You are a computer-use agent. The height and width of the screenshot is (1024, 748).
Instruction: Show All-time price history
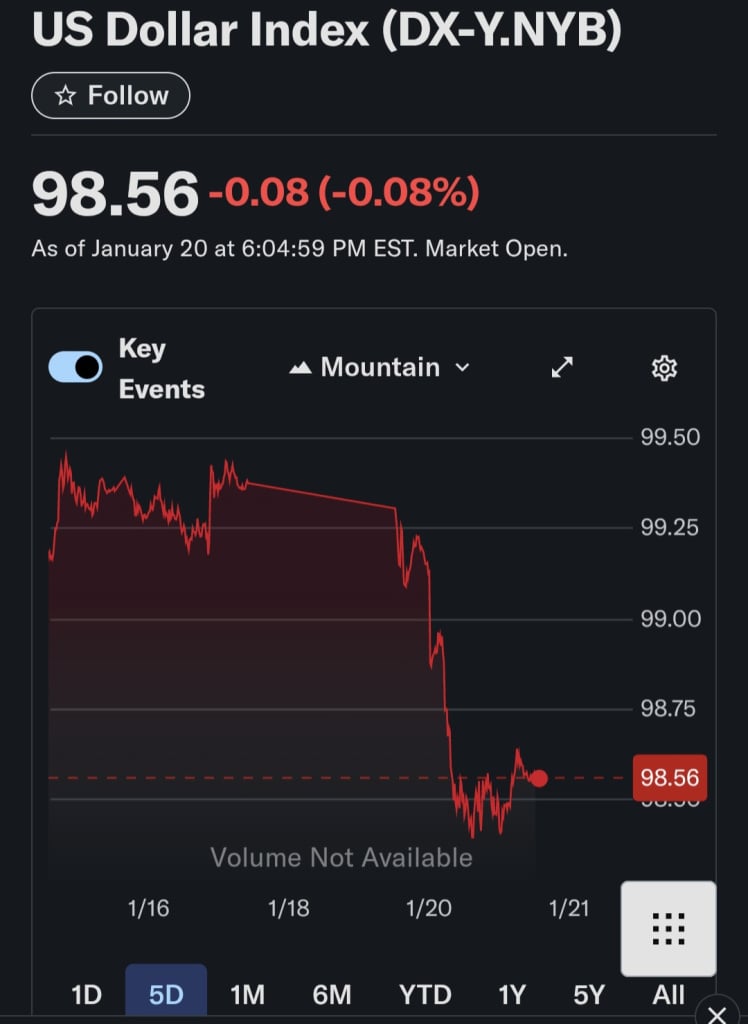tap(668, 995)
